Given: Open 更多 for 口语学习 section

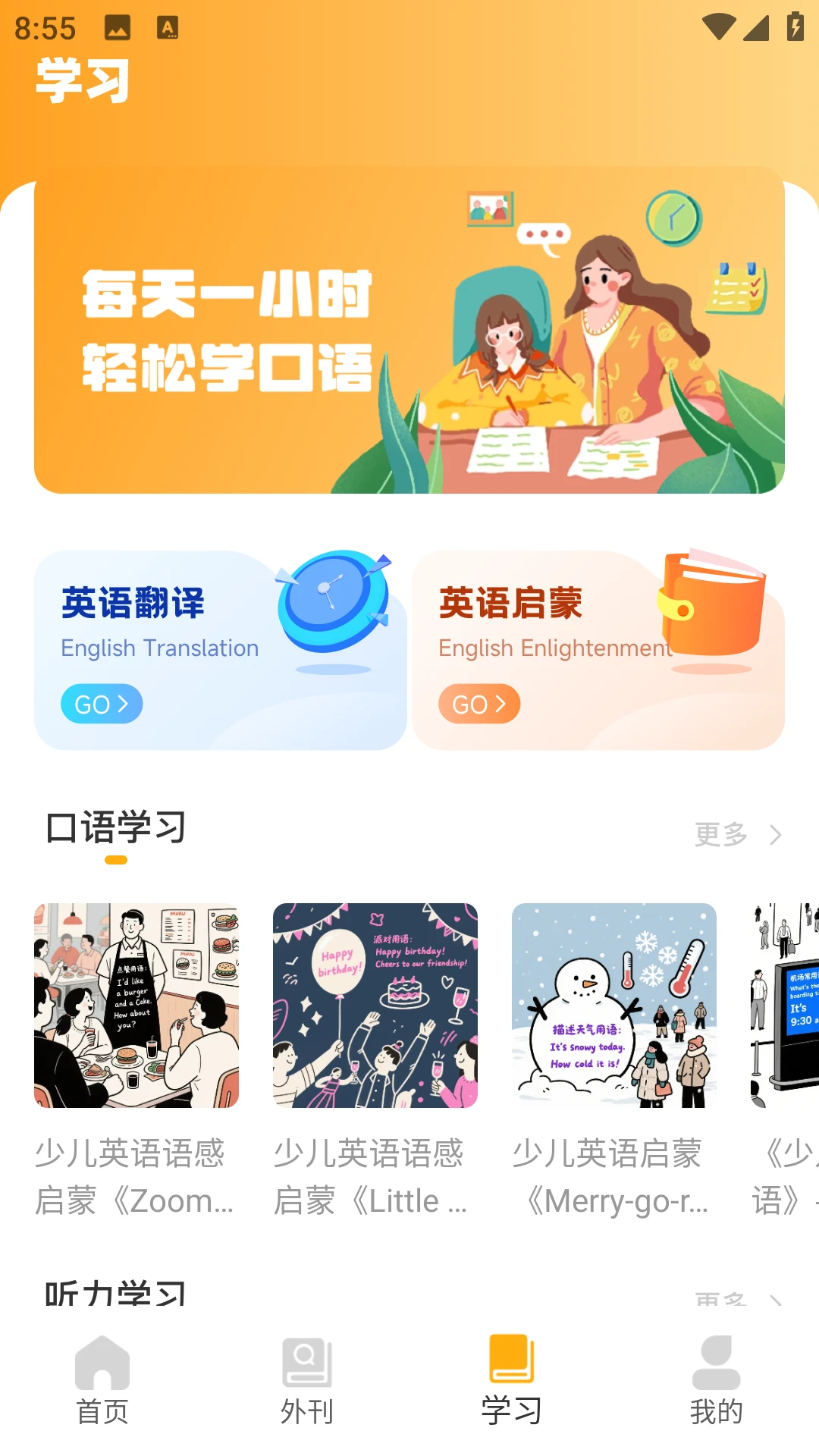Looking at the screenshot, I should (719, 834).
